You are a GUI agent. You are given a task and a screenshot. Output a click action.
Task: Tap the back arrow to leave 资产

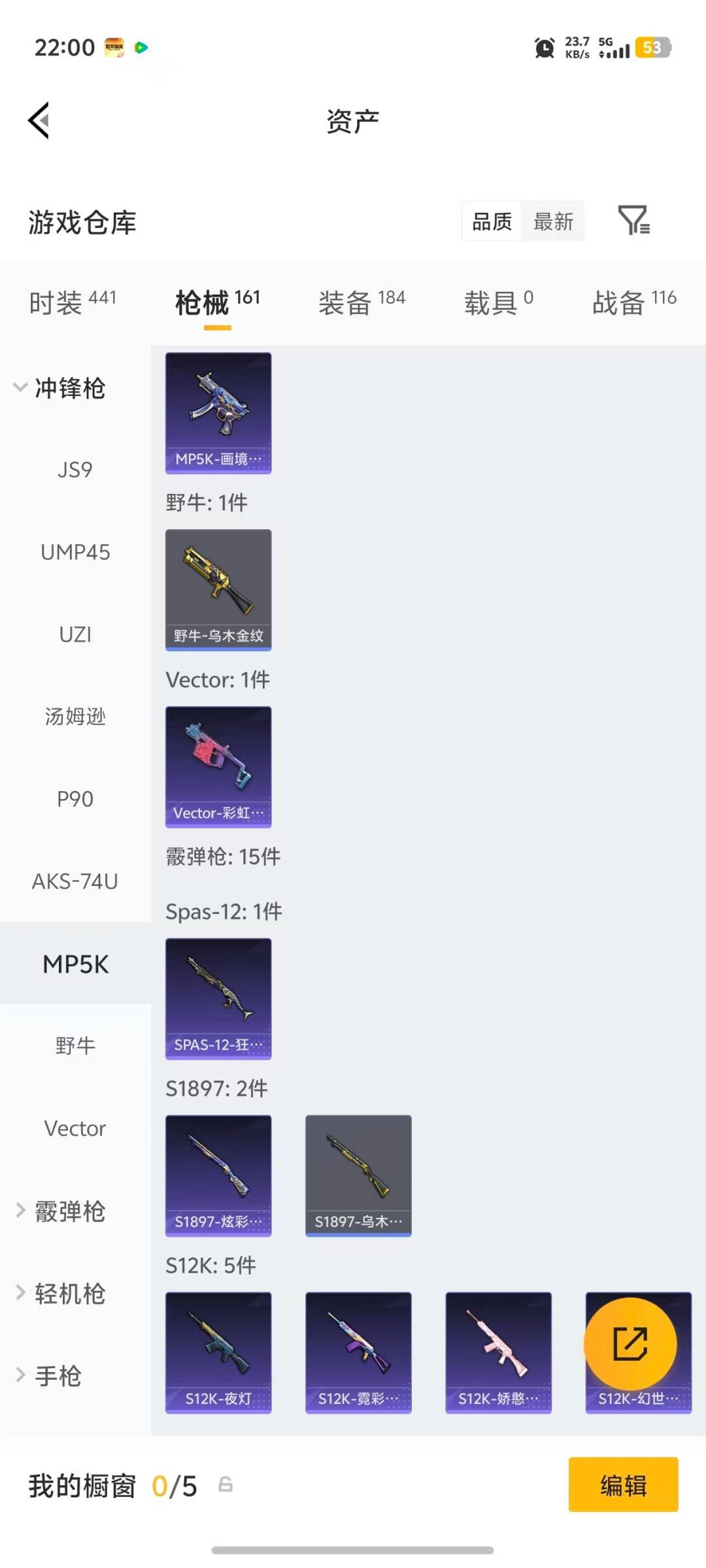tap(39, 120)
